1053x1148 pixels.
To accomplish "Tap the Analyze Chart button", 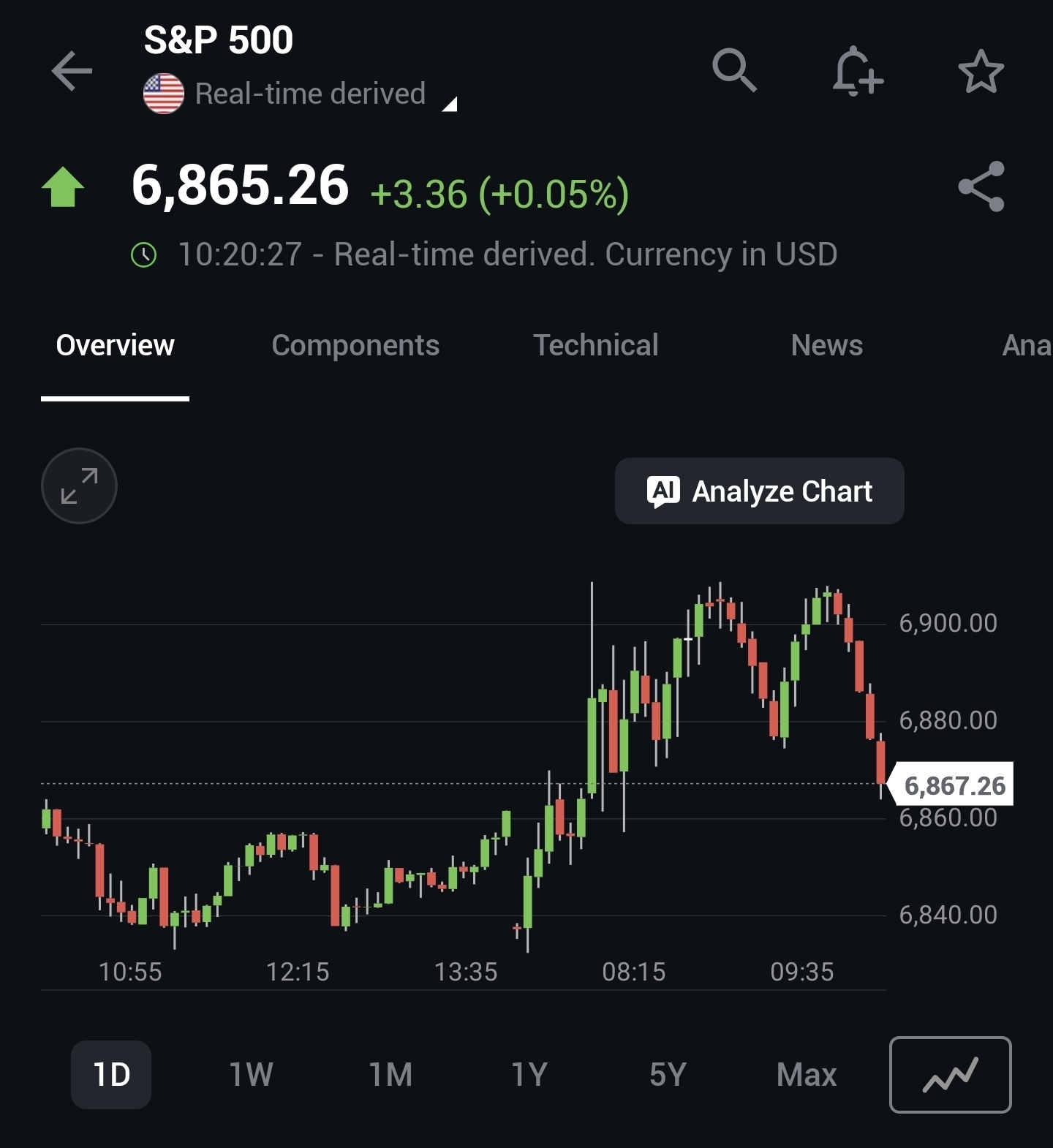I will click(759, 491).
